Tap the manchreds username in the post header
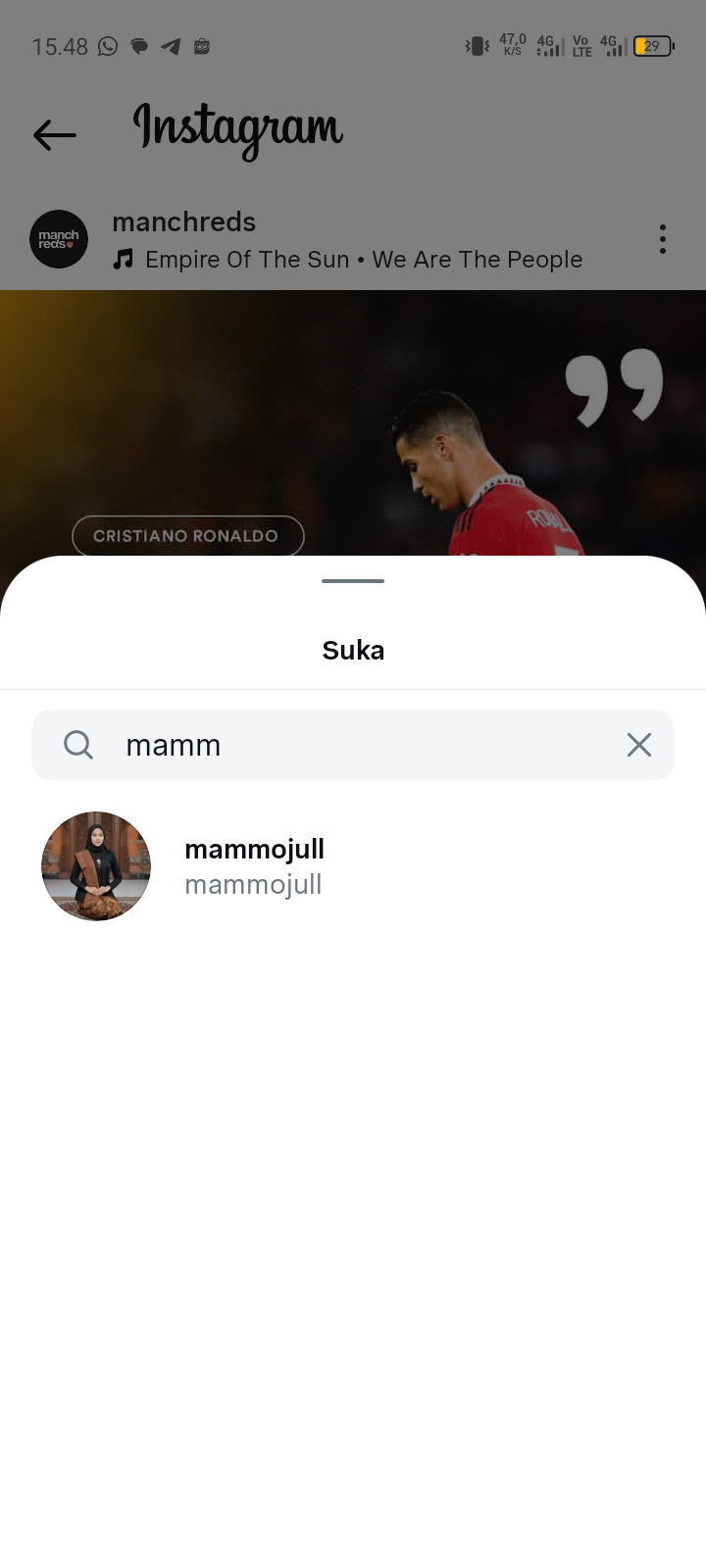706x1568 pixels. coord(184,222)
